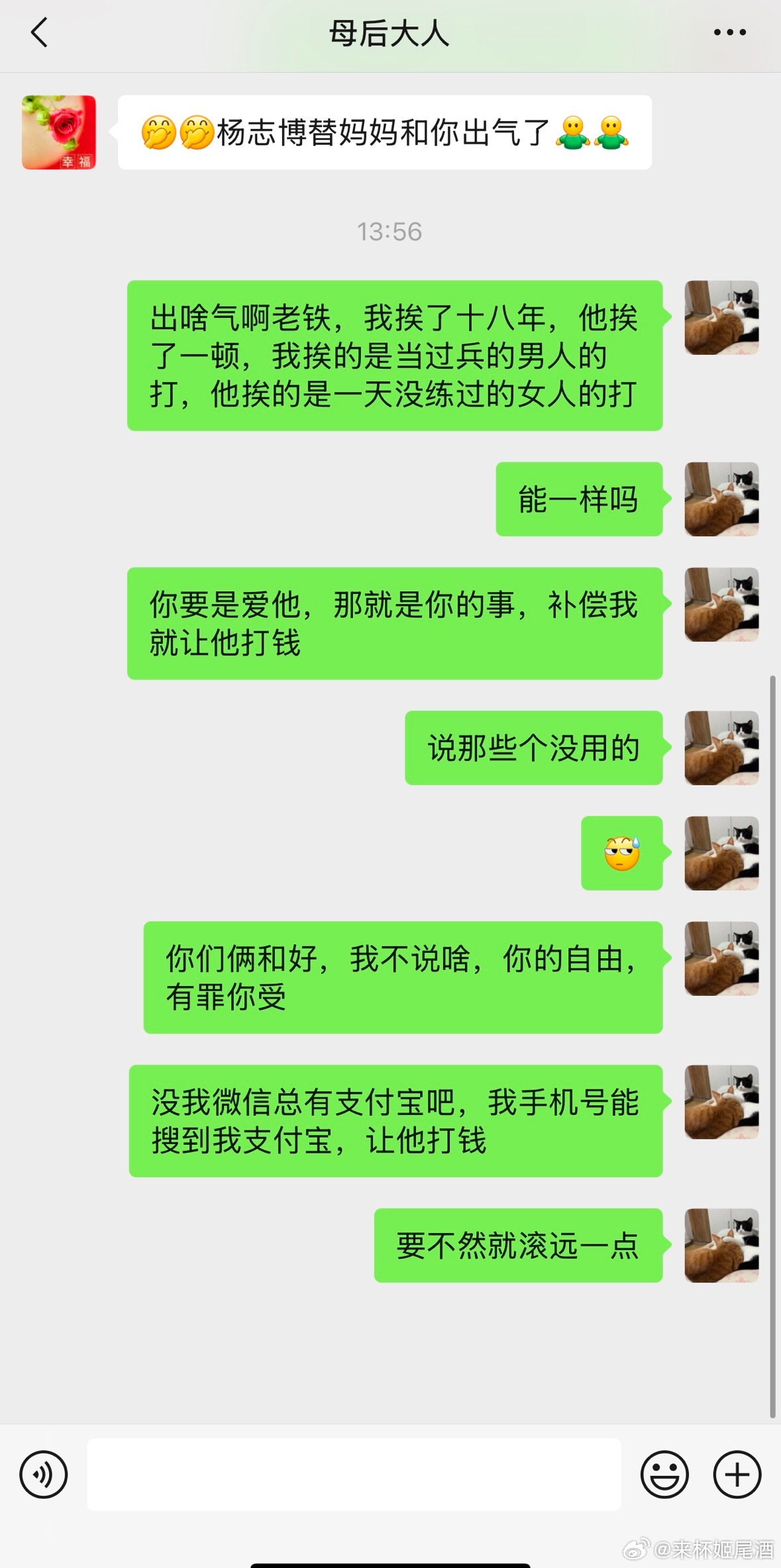Open the plus attachment menu
This screenshot has height=1568, width=781.
[x=737, y=1475]
